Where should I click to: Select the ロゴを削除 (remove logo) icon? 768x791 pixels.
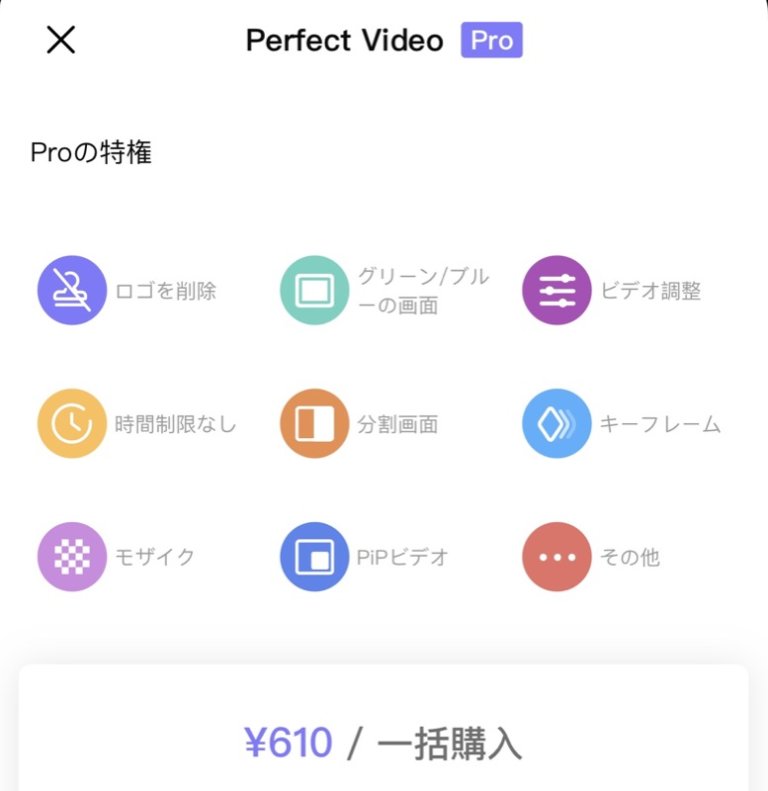click(71, 290)
